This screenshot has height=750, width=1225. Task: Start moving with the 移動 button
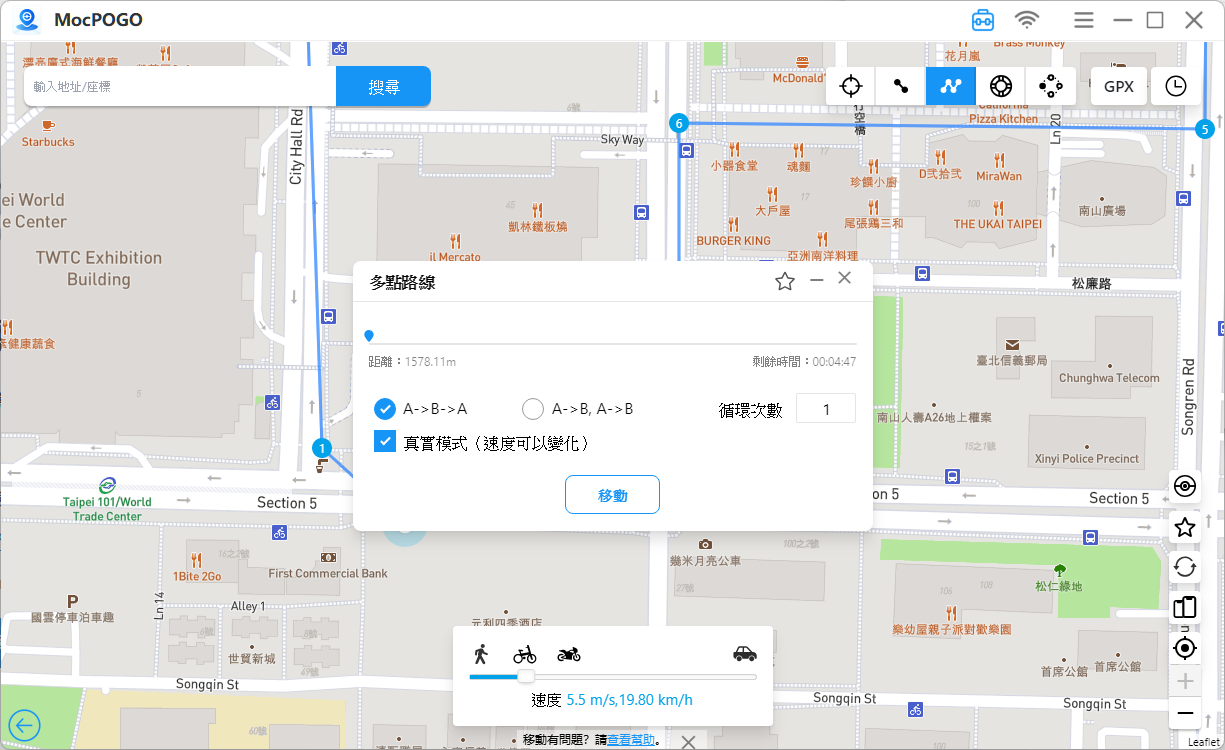[612, 495]
